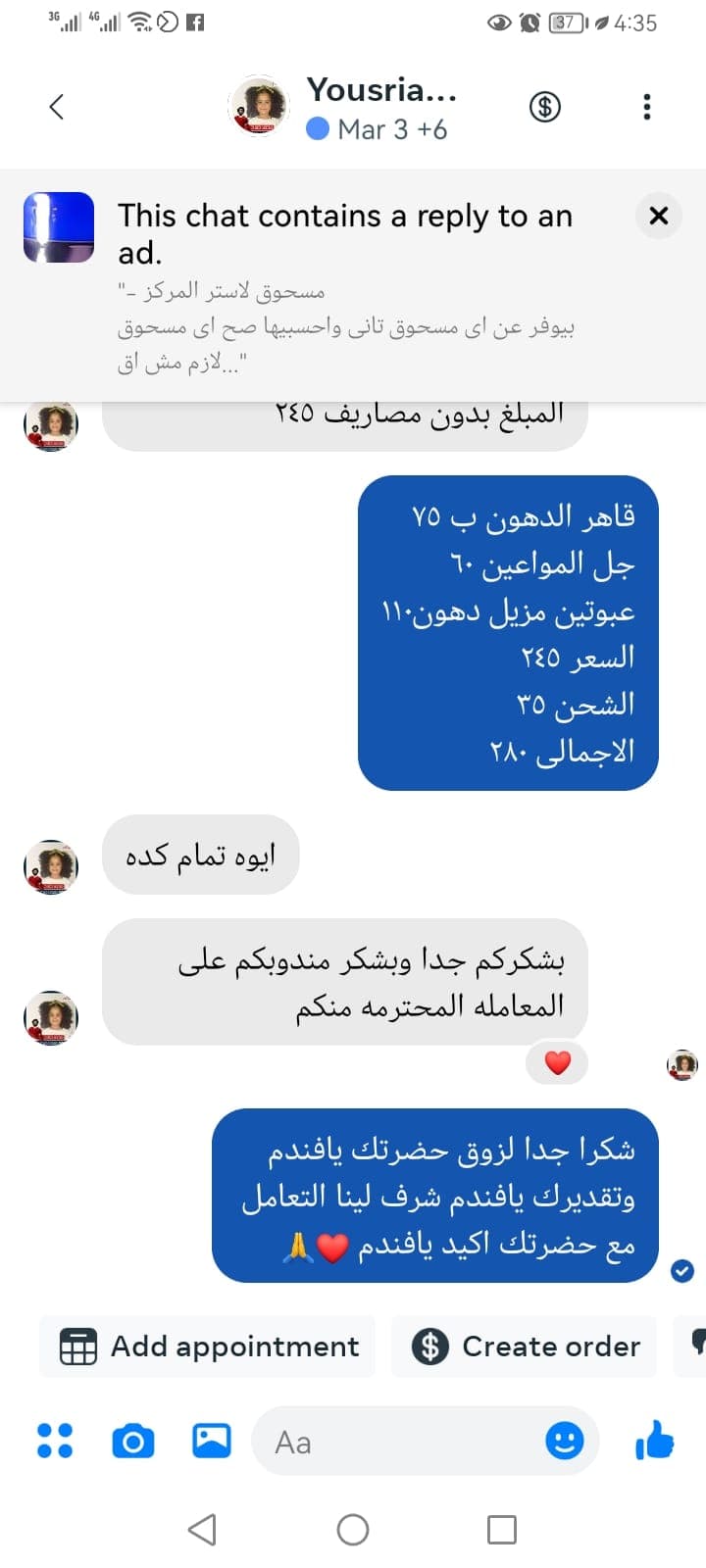Tap the heart reaction on the thank-you message
This screenshot has width=706, height=1568.
coord(557,1061)
